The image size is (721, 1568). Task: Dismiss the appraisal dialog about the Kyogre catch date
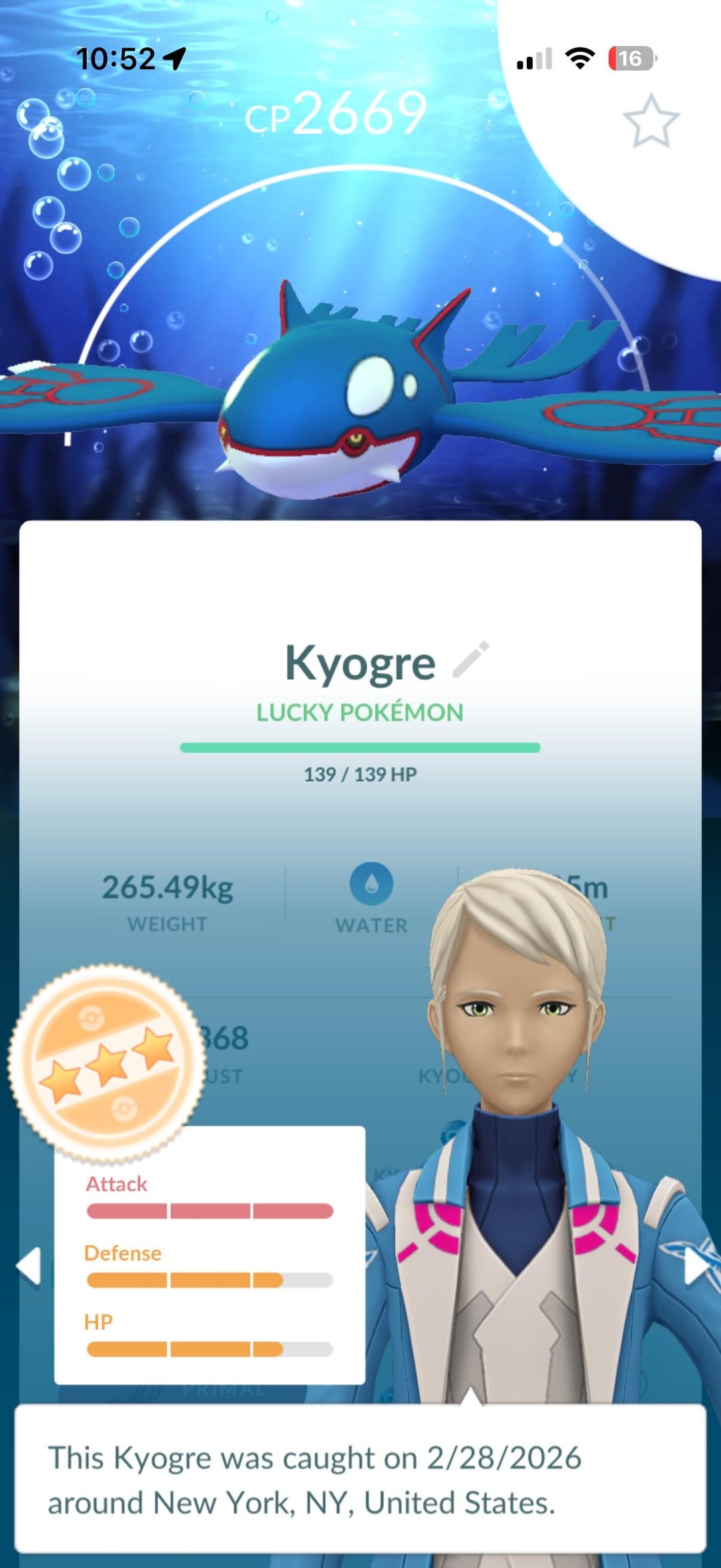pos(360,1479)
